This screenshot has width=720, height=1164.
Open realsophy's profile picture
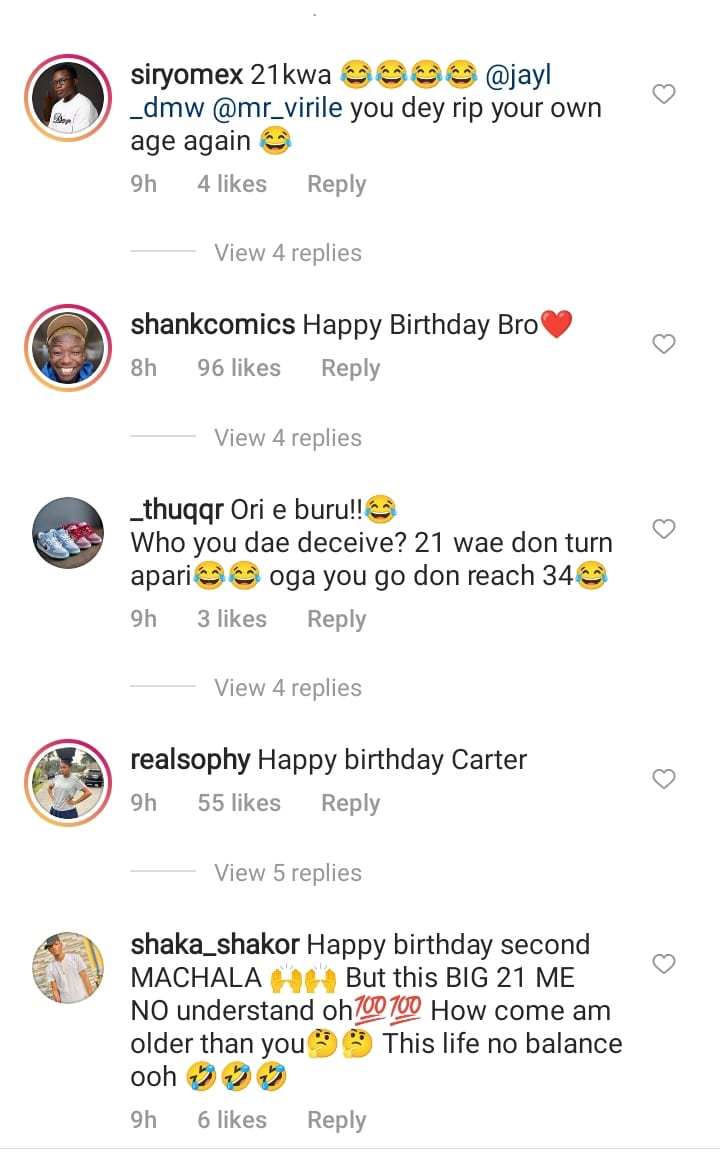tap(68, 783)
